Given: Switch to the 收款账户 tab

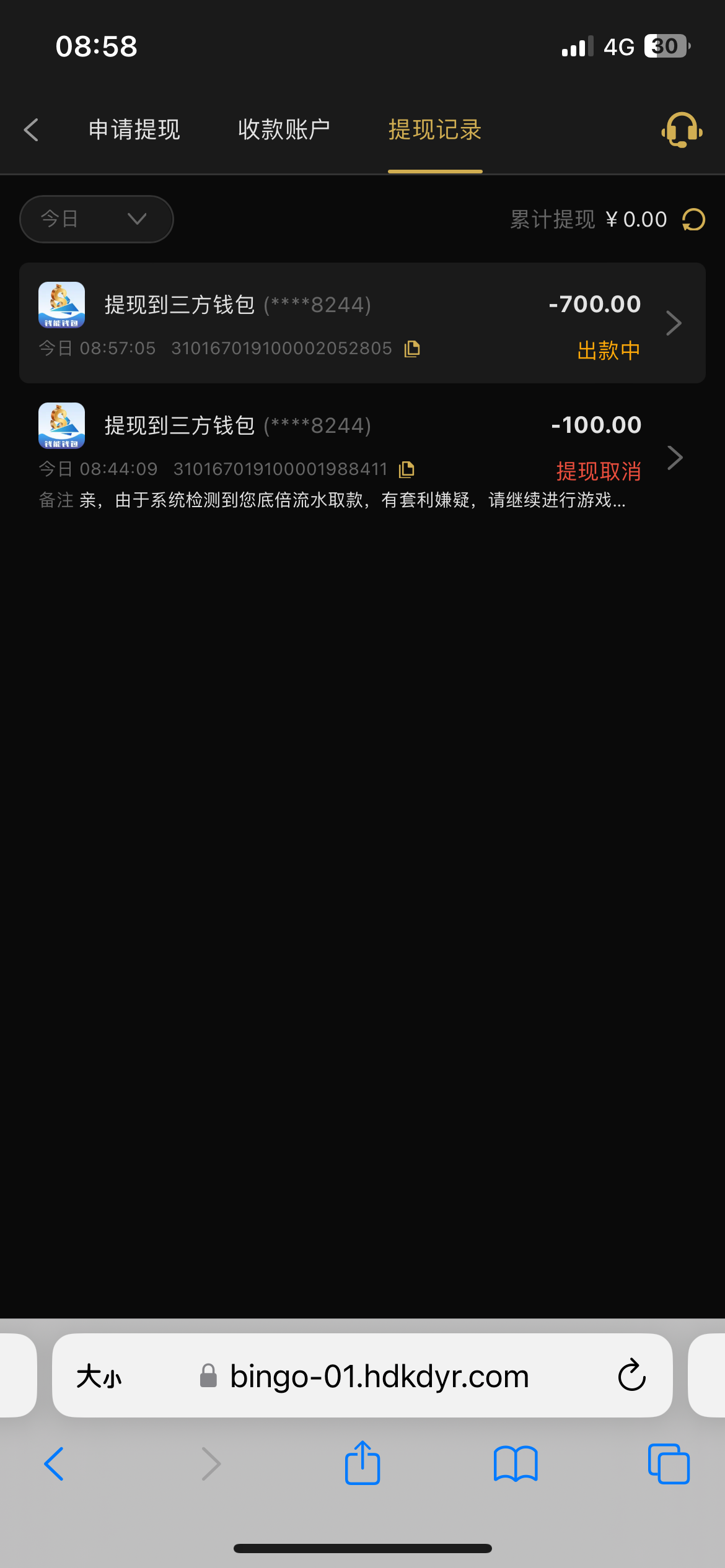Looking at the screenshot, I should click(x=284, y=130).
